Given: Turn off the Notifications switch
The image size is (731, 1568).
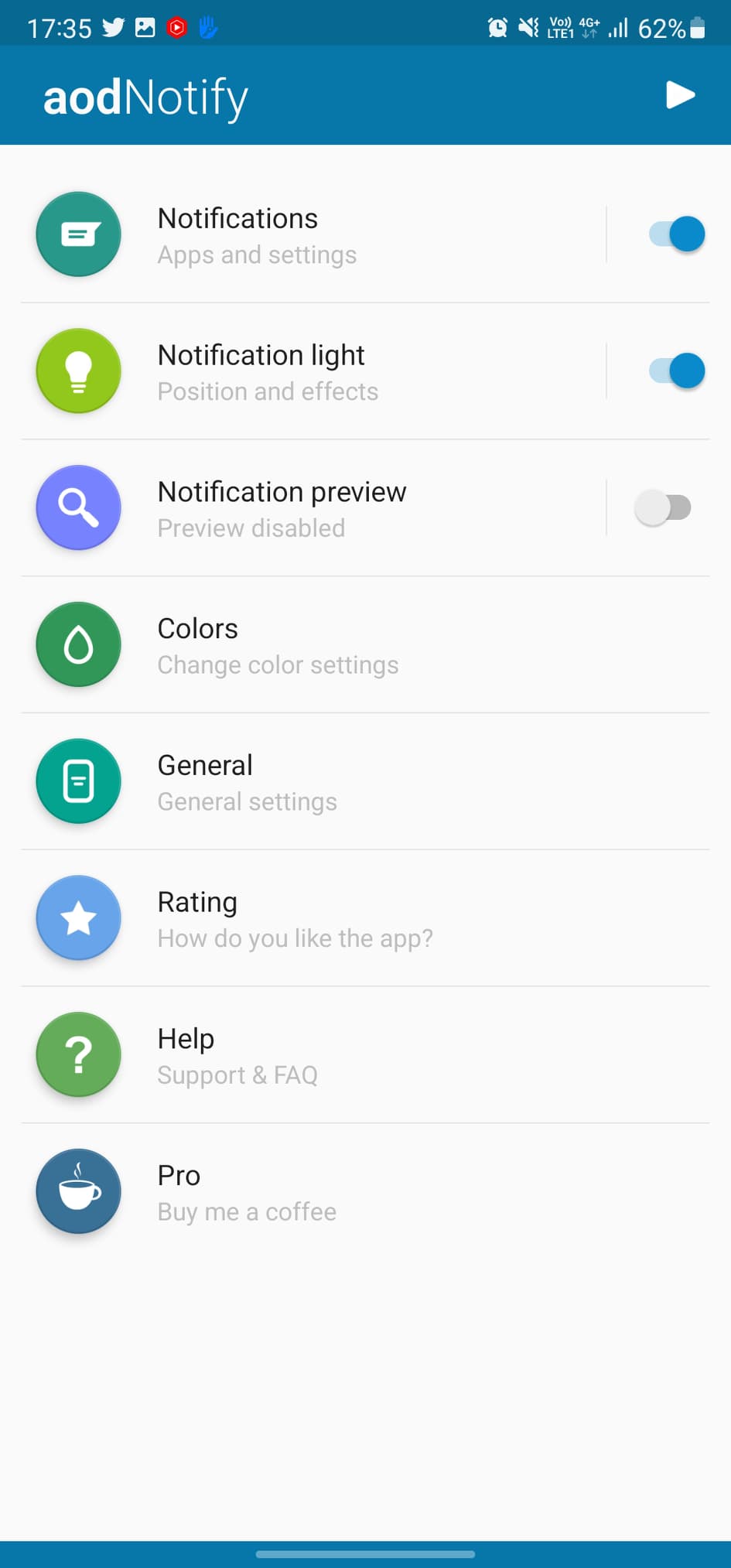Looking at the screenshot, I should point(676,234).
